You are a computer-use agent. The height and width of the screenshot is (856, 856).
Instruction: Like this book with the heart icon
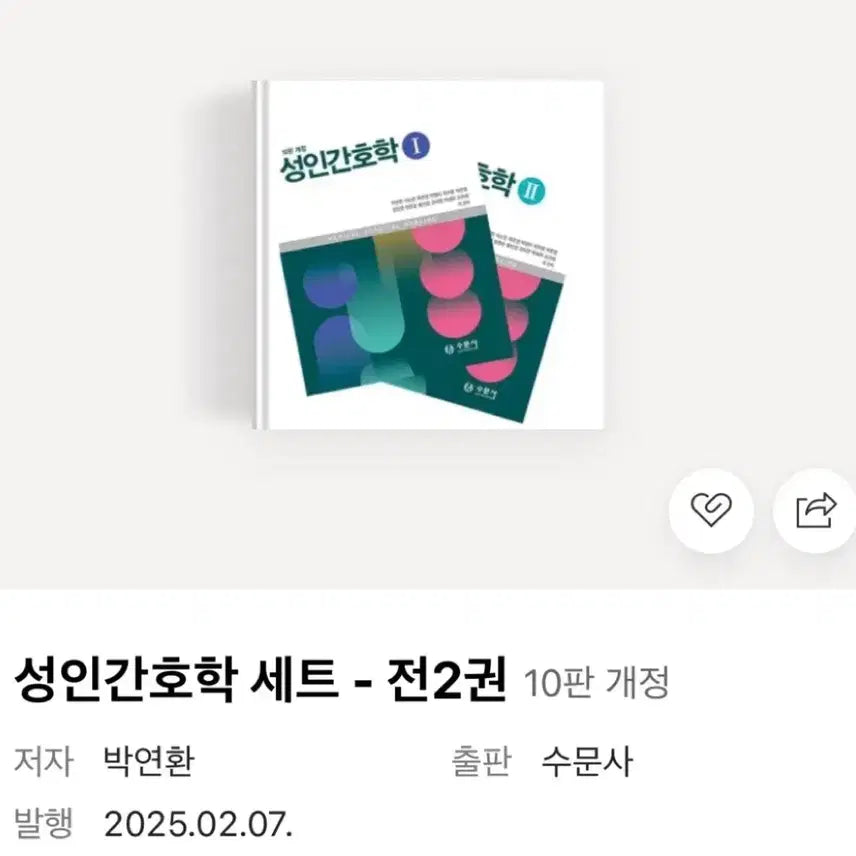coord(711,511)
